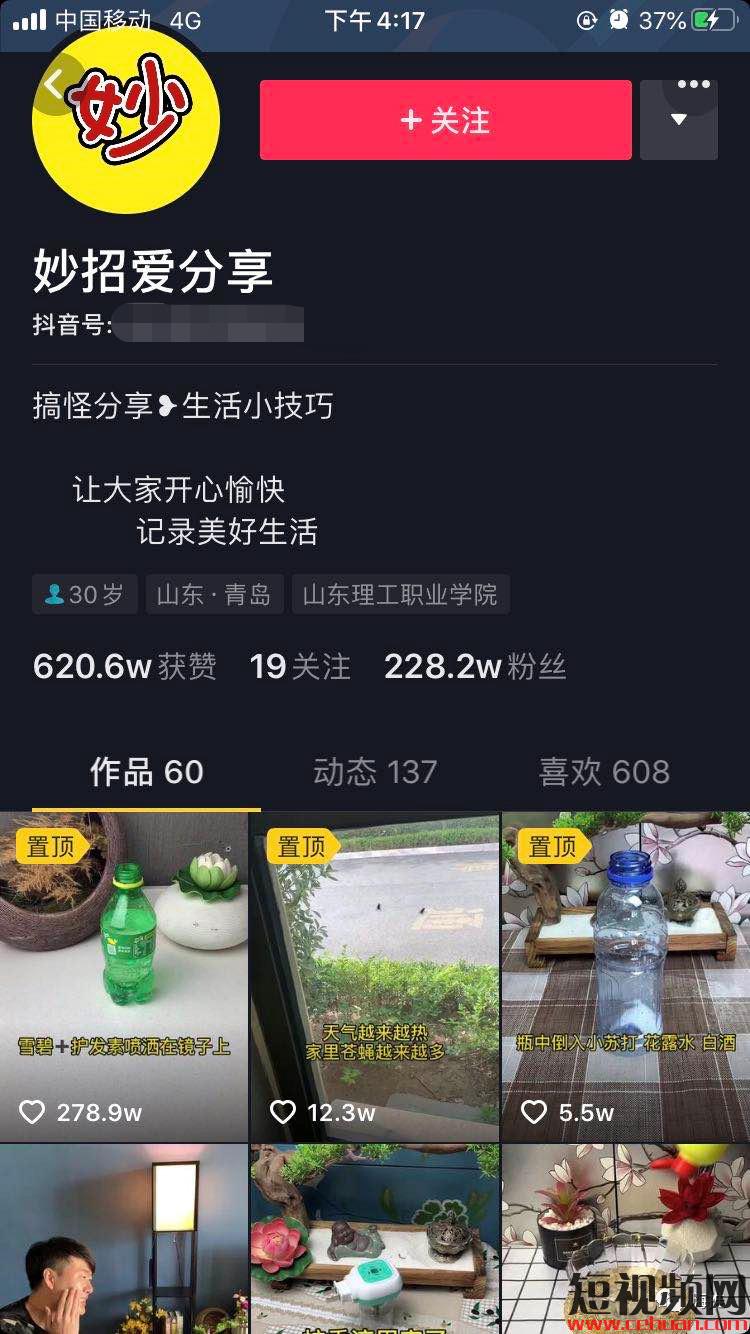Follow this account with +关注
Viewport: 750px width, 1334px height.
tap(445, 120)
